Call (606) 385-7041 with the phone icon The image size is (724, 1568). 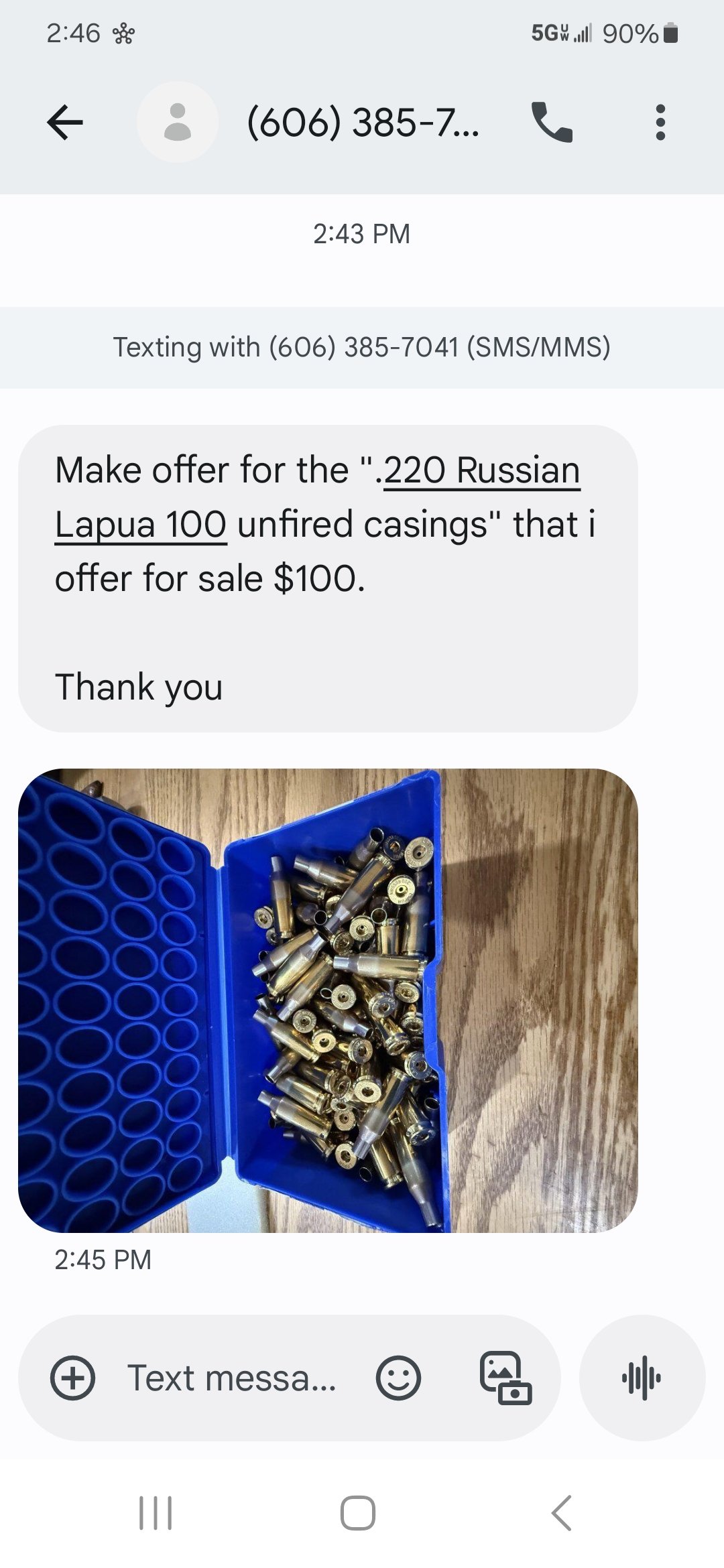pos(552,123)
